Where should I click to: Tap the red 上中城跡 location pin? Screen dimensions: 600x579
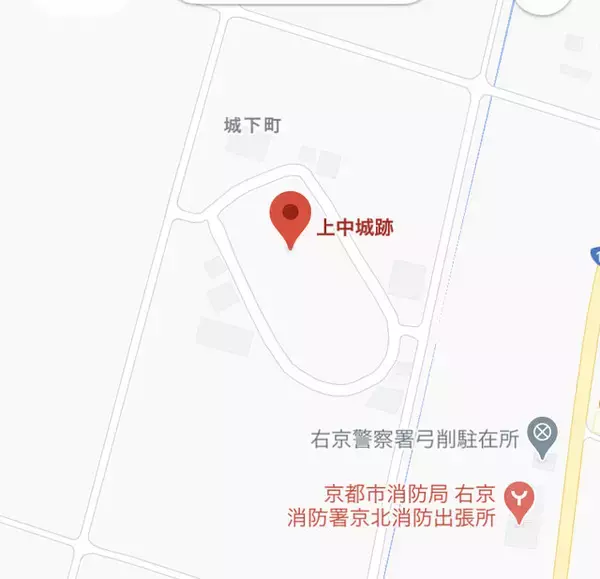pos(290,216)
